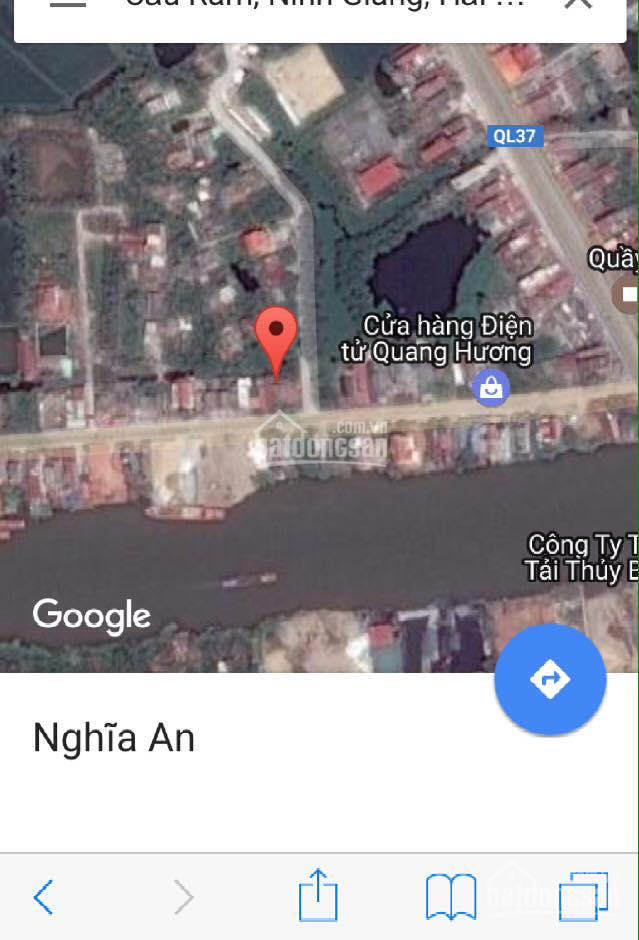This screenshot has height=940, width=639.
Task: Share this page
Action: point(318,895)
